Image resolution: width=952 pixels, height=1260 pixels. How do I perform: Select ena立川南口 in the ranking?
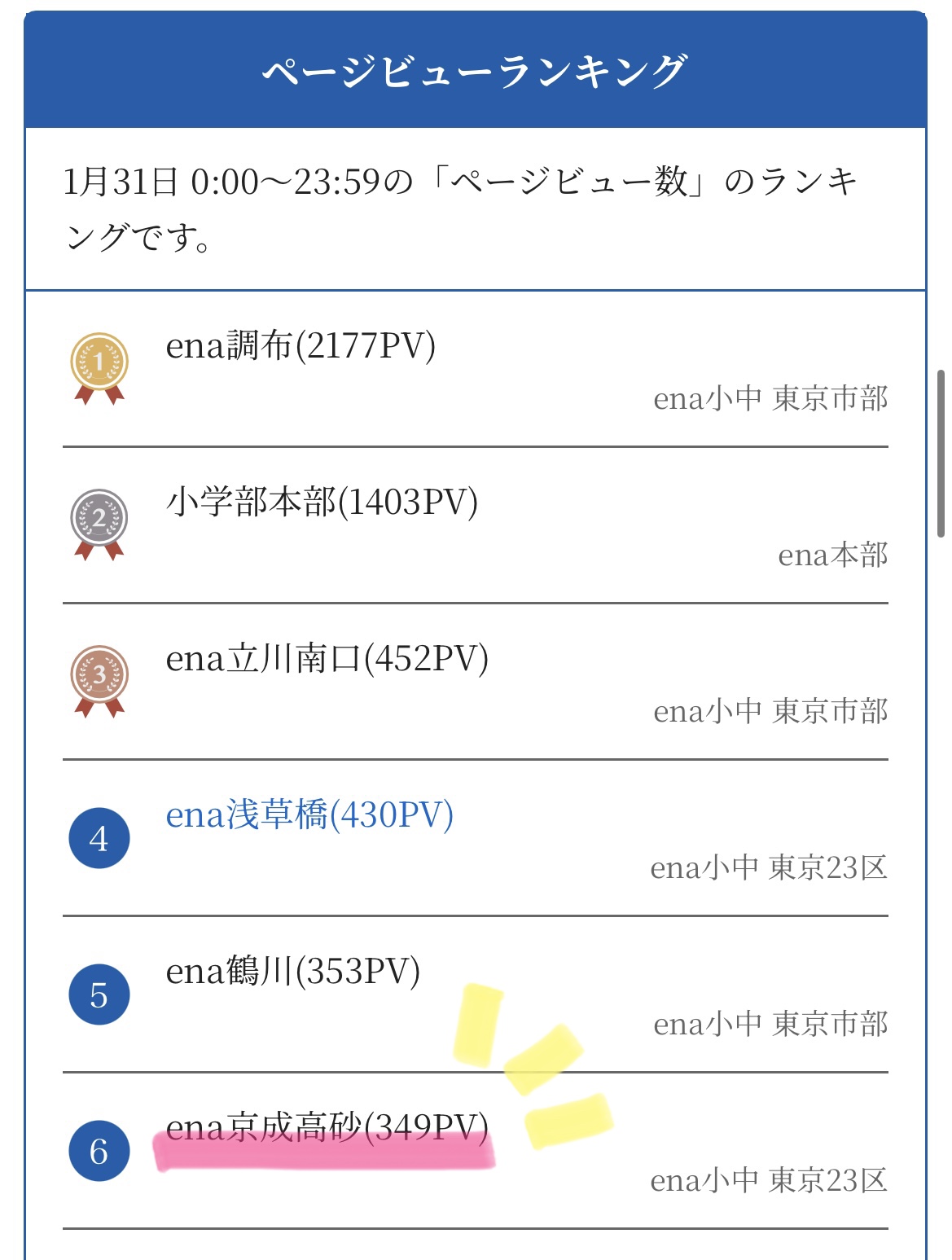[327, 660]
